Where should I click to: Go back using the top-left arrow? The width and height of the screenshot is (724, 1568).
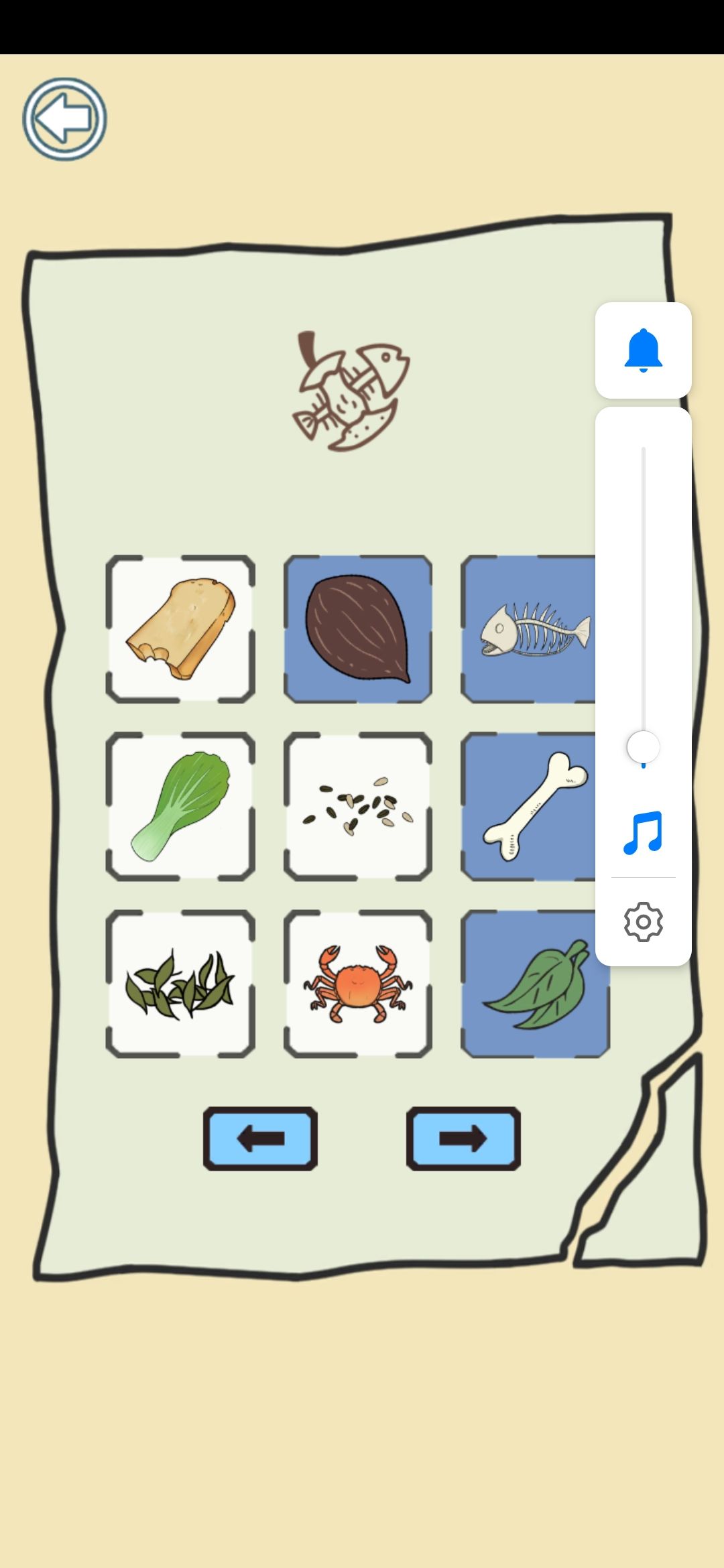click(64, 117)
